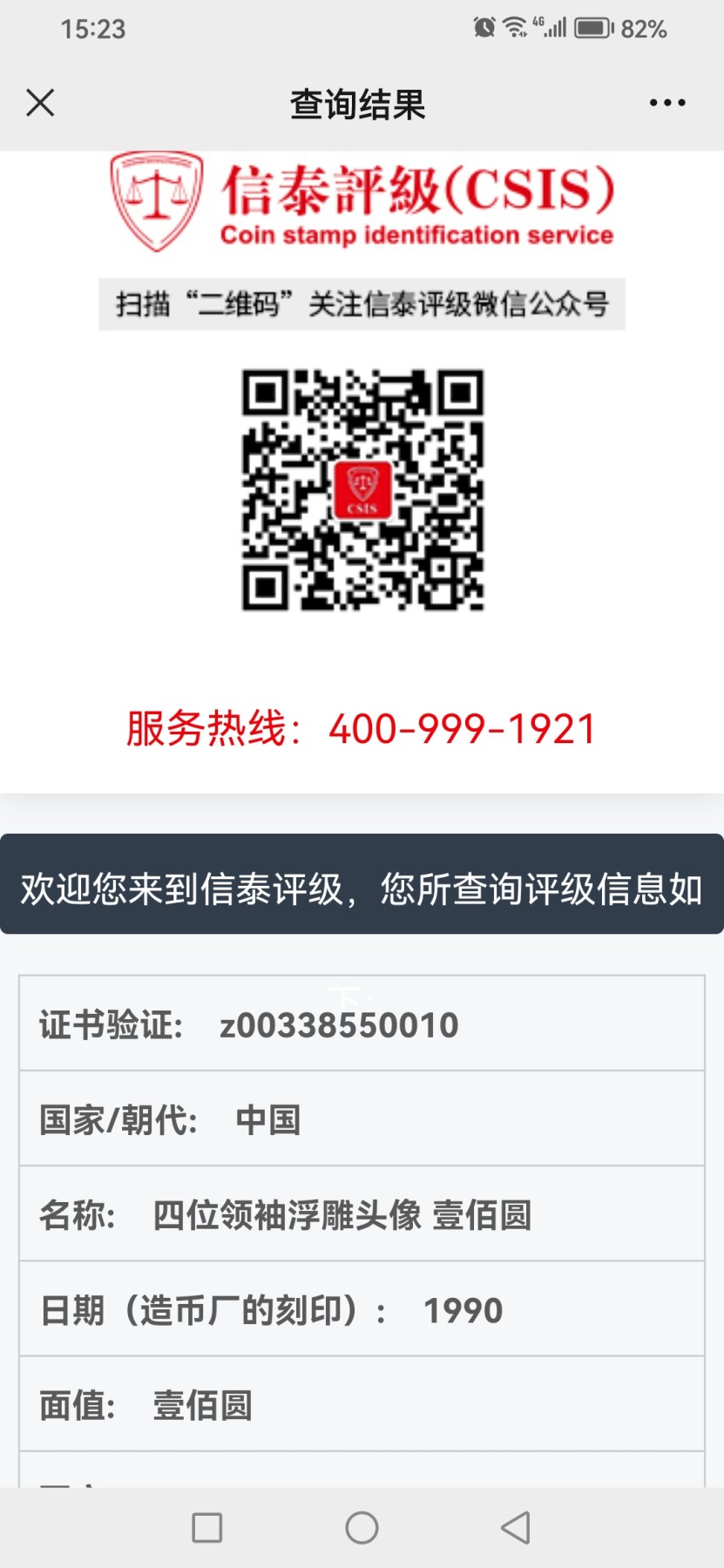Screen dimensions: 724x1568
Task: Close the page with the X button
Action: 40,102
